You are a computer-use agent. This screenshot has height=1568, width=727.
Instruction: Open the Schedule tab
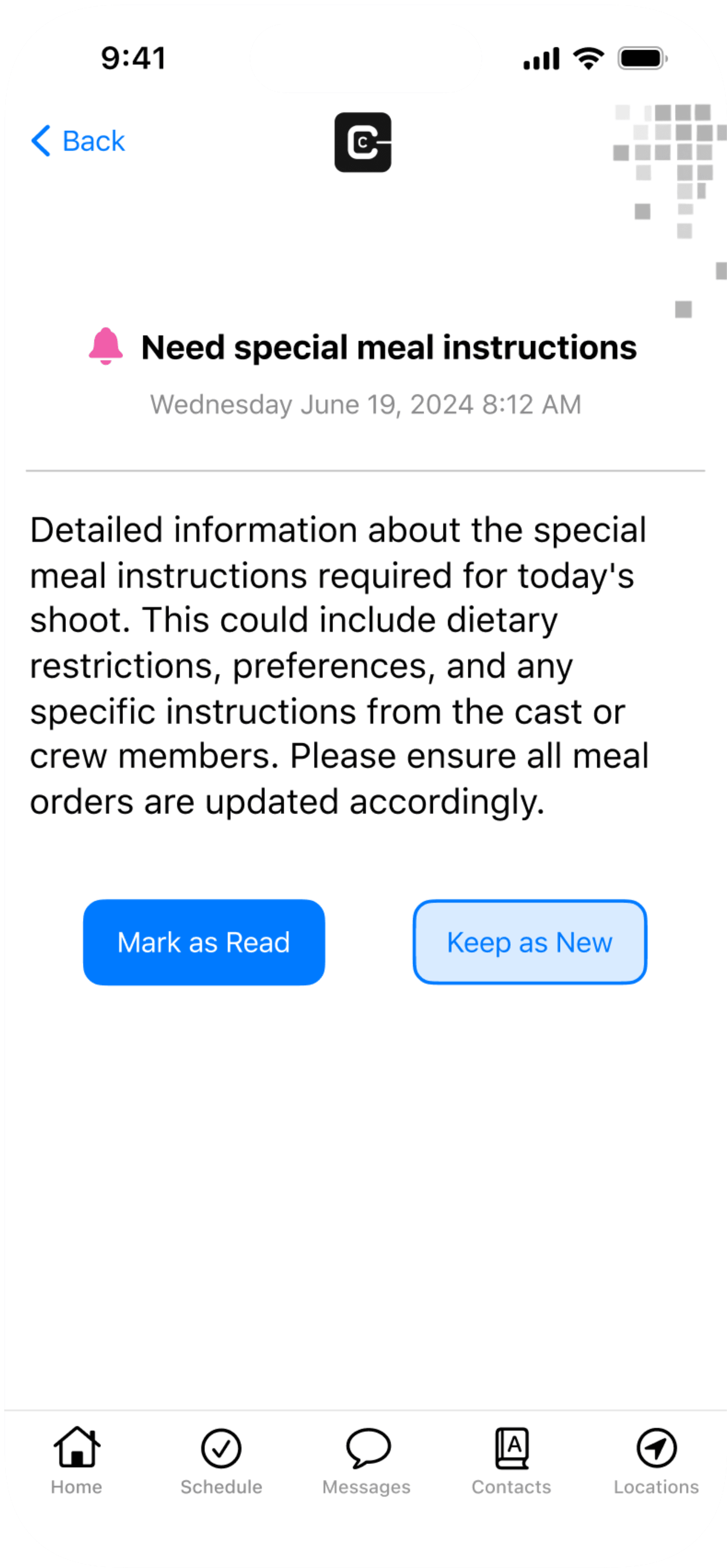pyautogui.click(x=221, y=1460)
